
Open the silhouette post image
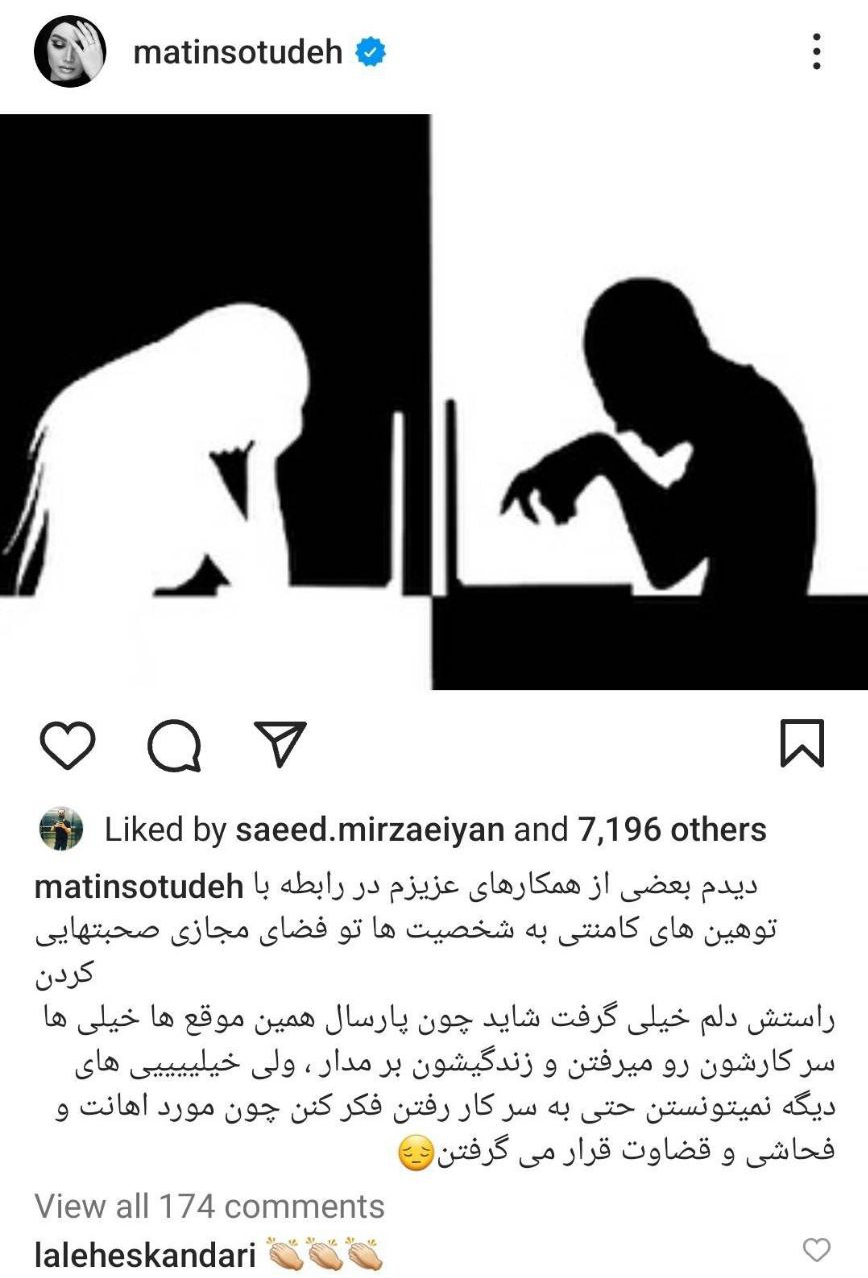434,400
